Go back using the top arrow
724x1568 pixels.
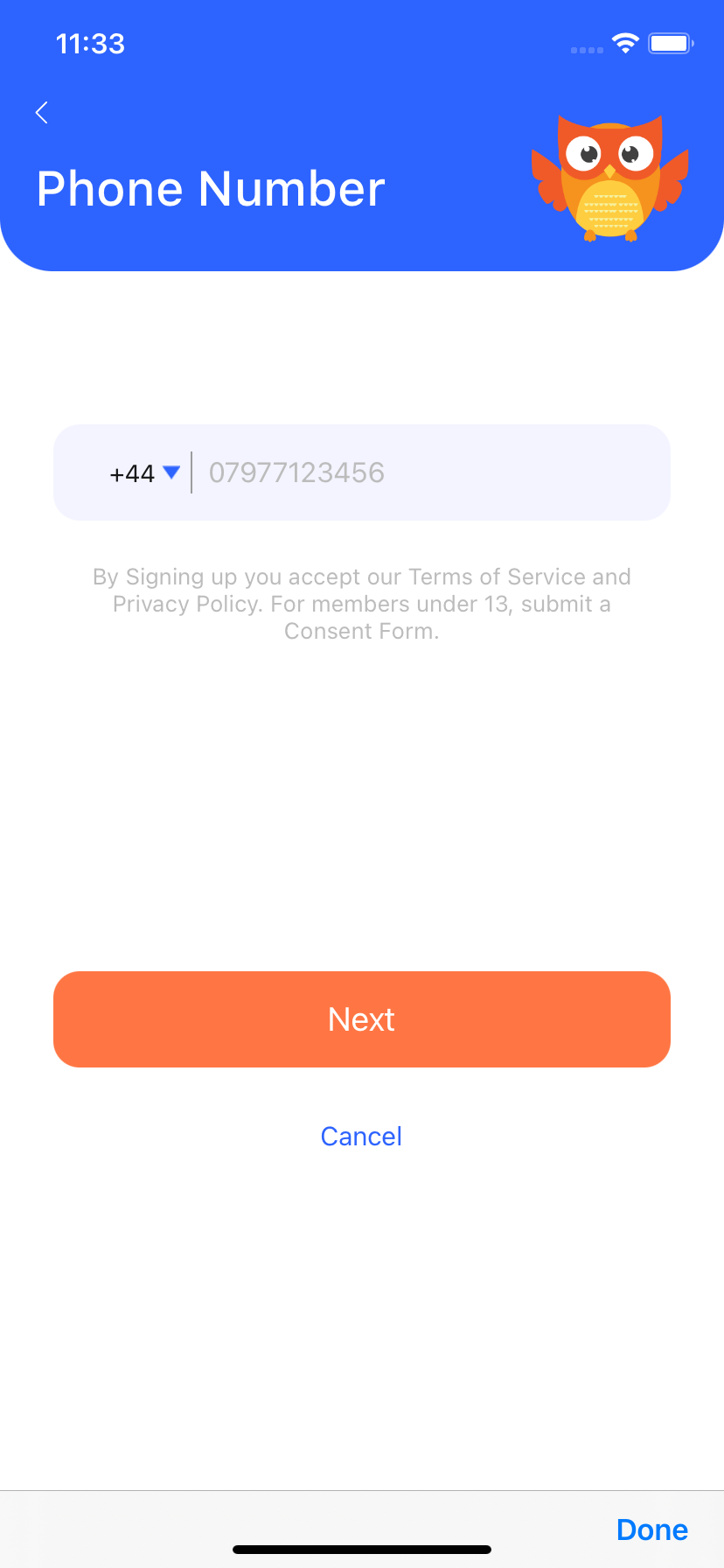41,112
